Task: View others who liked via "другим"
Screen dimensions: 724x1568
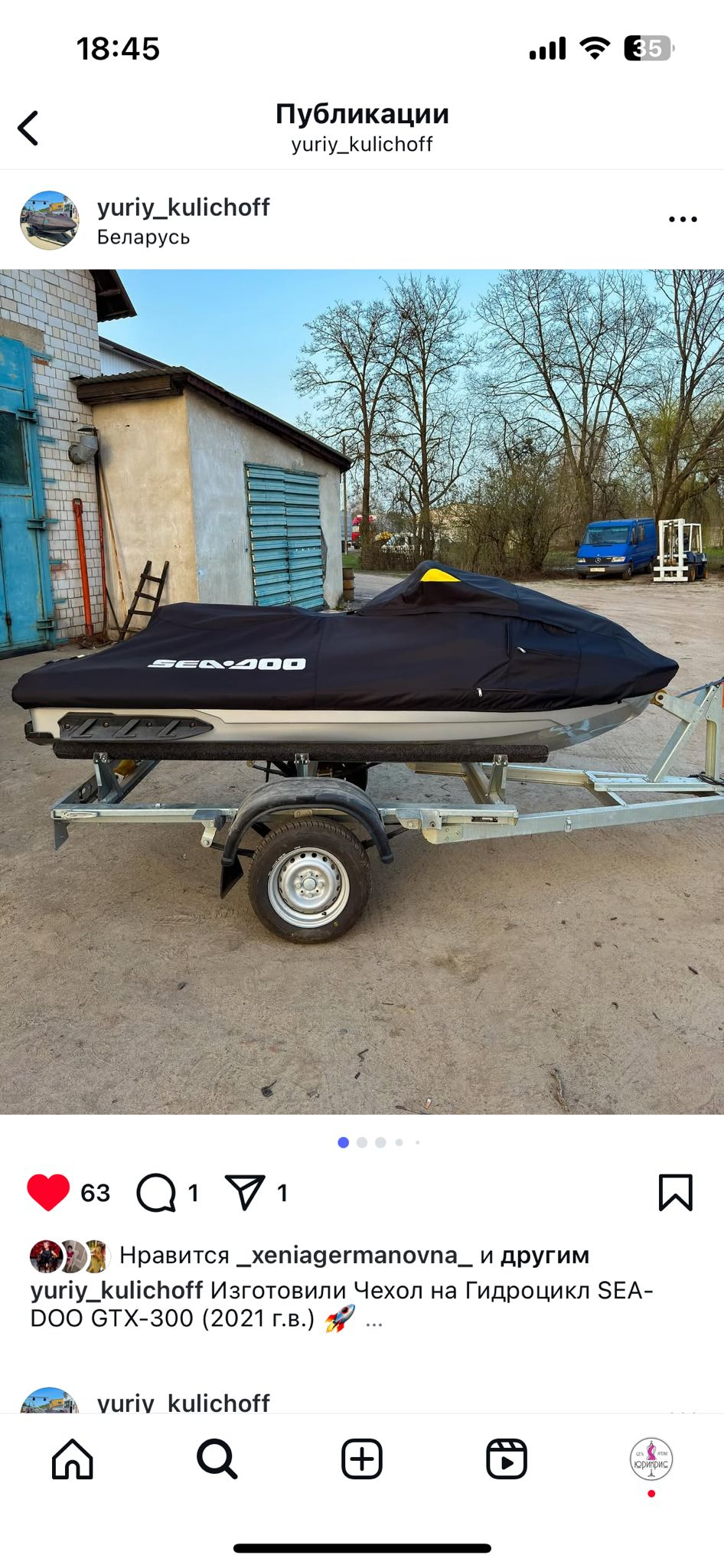Action: (544, 1255)
